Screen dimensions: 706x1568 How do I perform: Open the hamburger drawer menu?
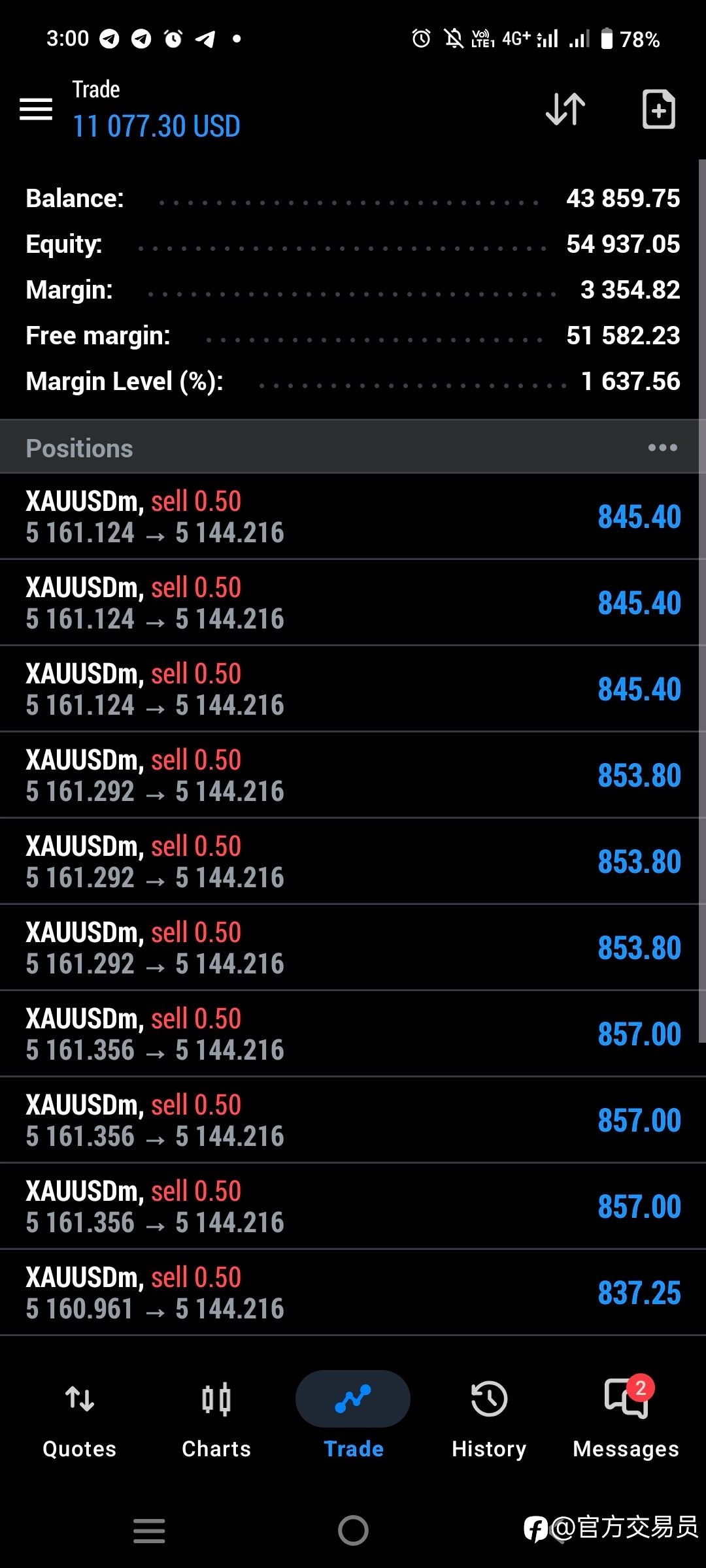coord(36,109)
